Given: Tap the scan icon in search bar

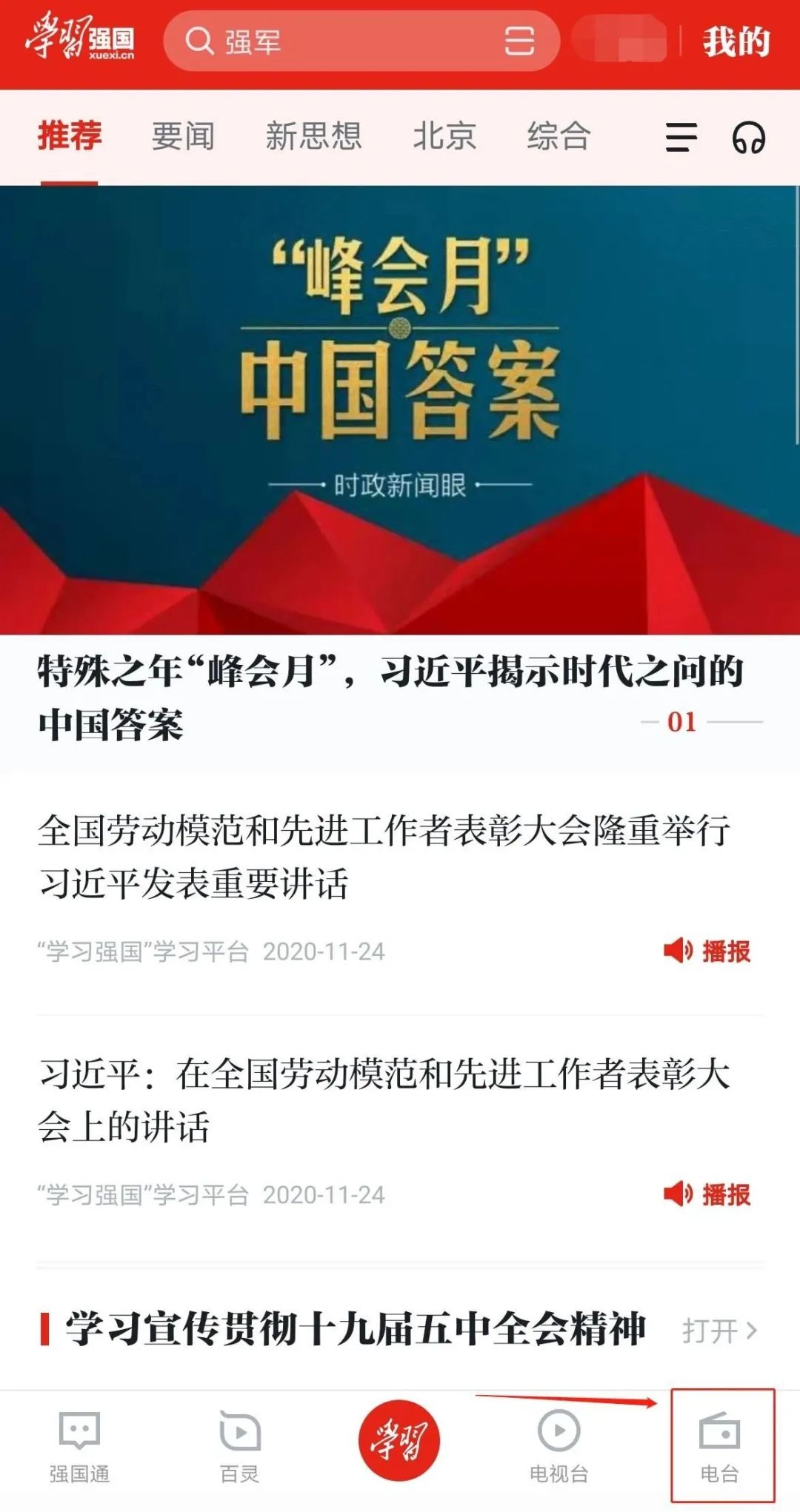Looking at the screenshot, I should (x=519, y=41).
